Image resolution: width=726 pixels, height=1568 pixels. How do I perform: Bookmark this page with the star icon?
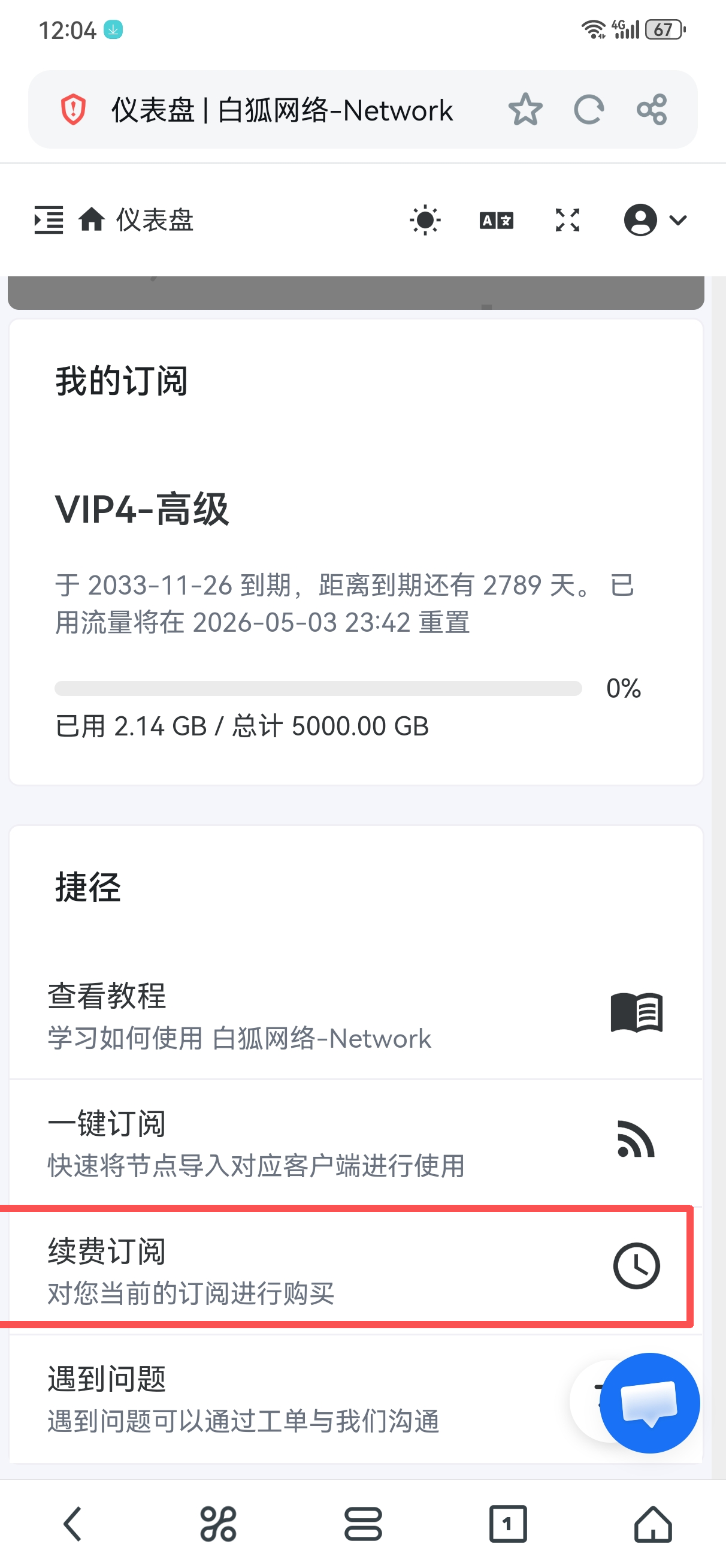[525, 110]
